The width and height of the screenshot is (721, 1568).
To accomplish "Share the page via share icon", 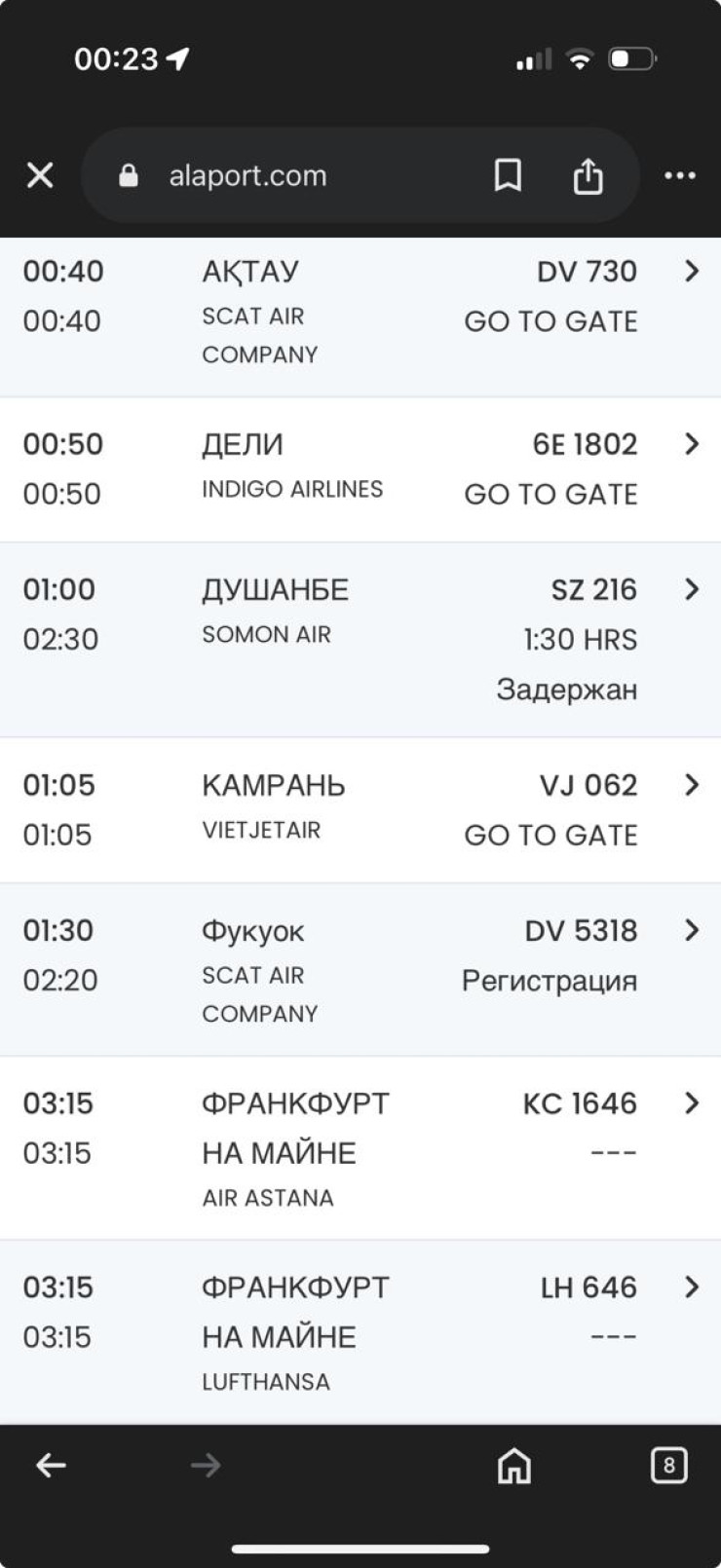I will [588, 175].
